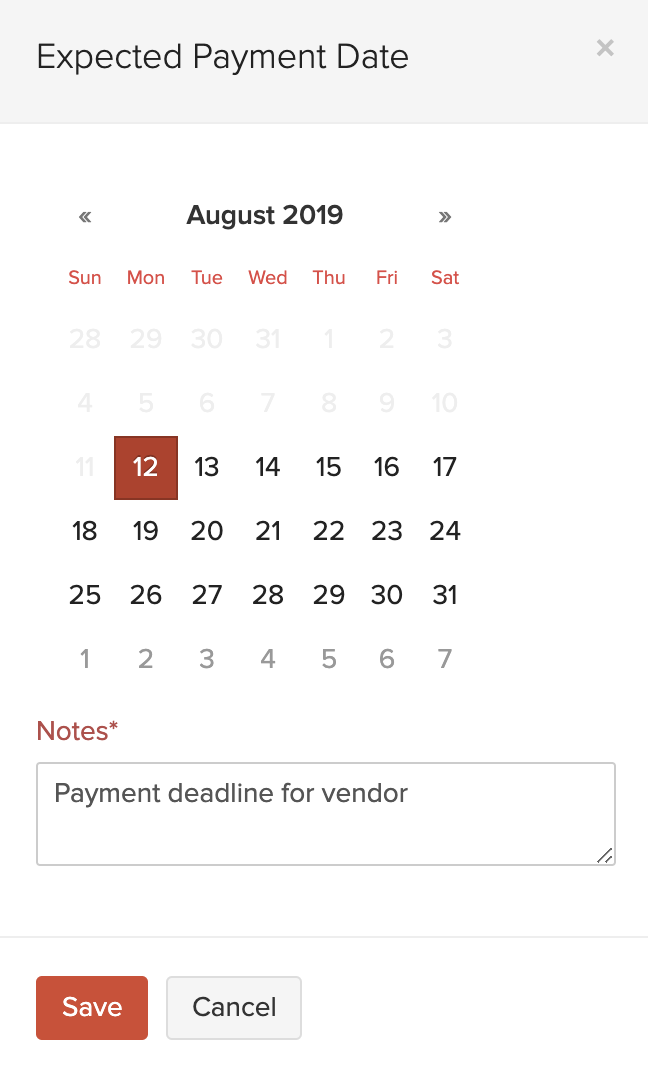Go to the previous month
648x1068 pixels.
[85, 216]
